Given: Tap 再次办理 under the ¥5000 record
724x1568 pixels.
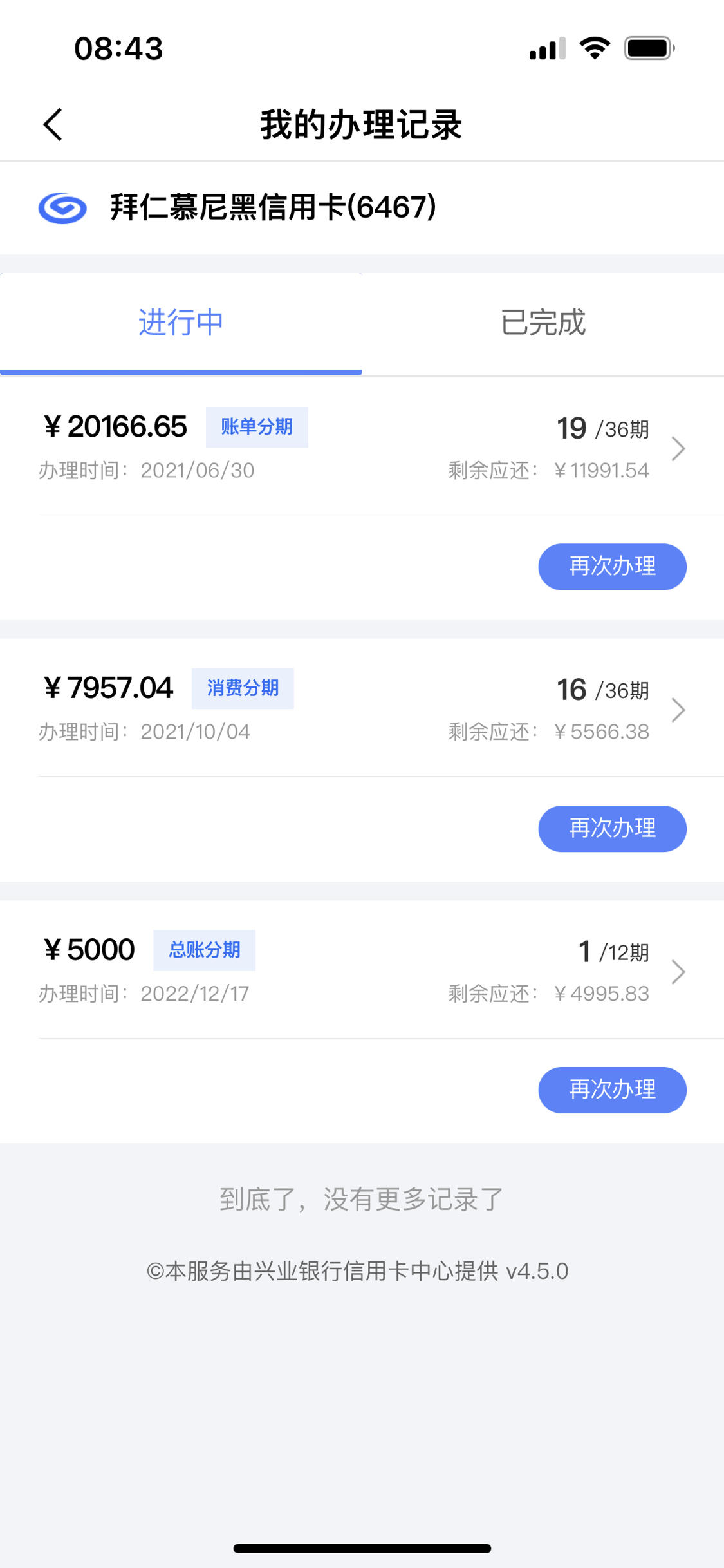Looking at the screenshot, I should coord(612,1090).
